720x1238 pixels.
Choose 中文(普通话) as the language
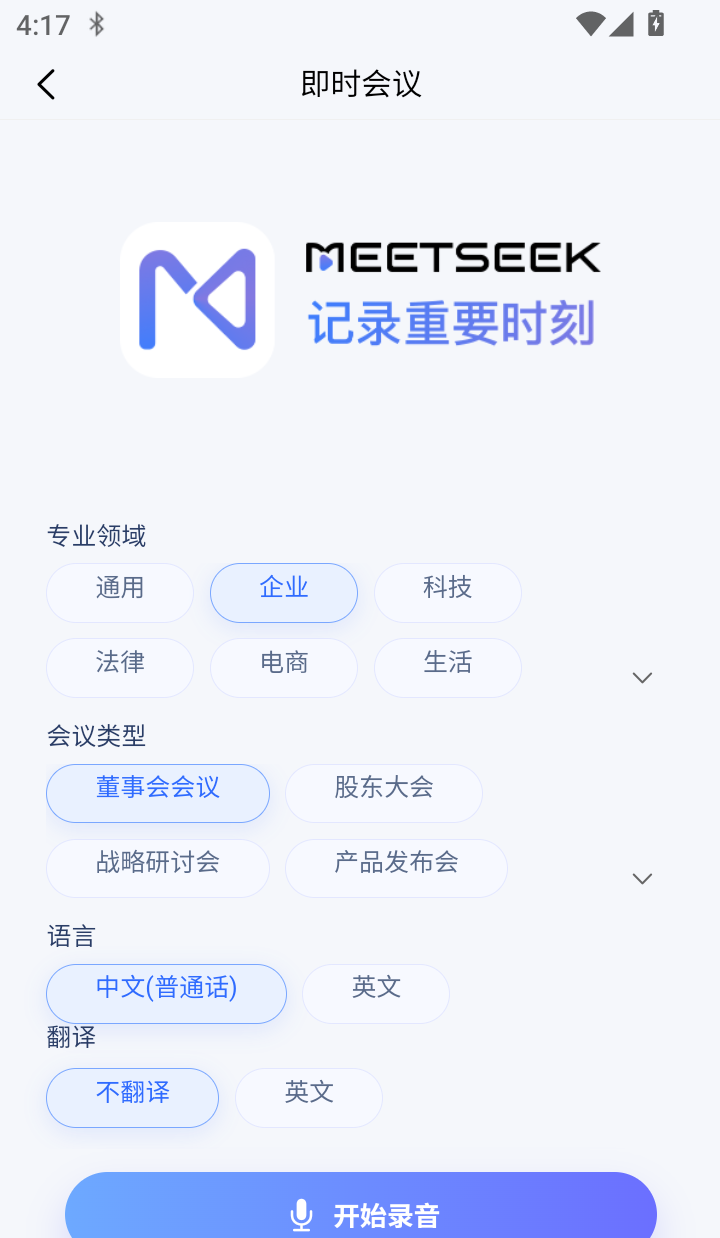tap(166, 993)
